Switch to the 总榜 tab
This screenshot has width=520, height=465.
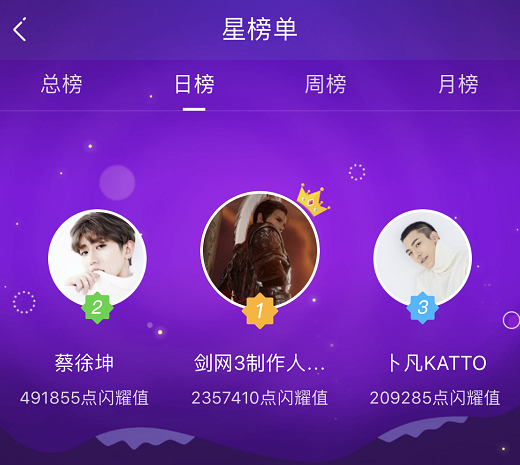pos(62,84)
